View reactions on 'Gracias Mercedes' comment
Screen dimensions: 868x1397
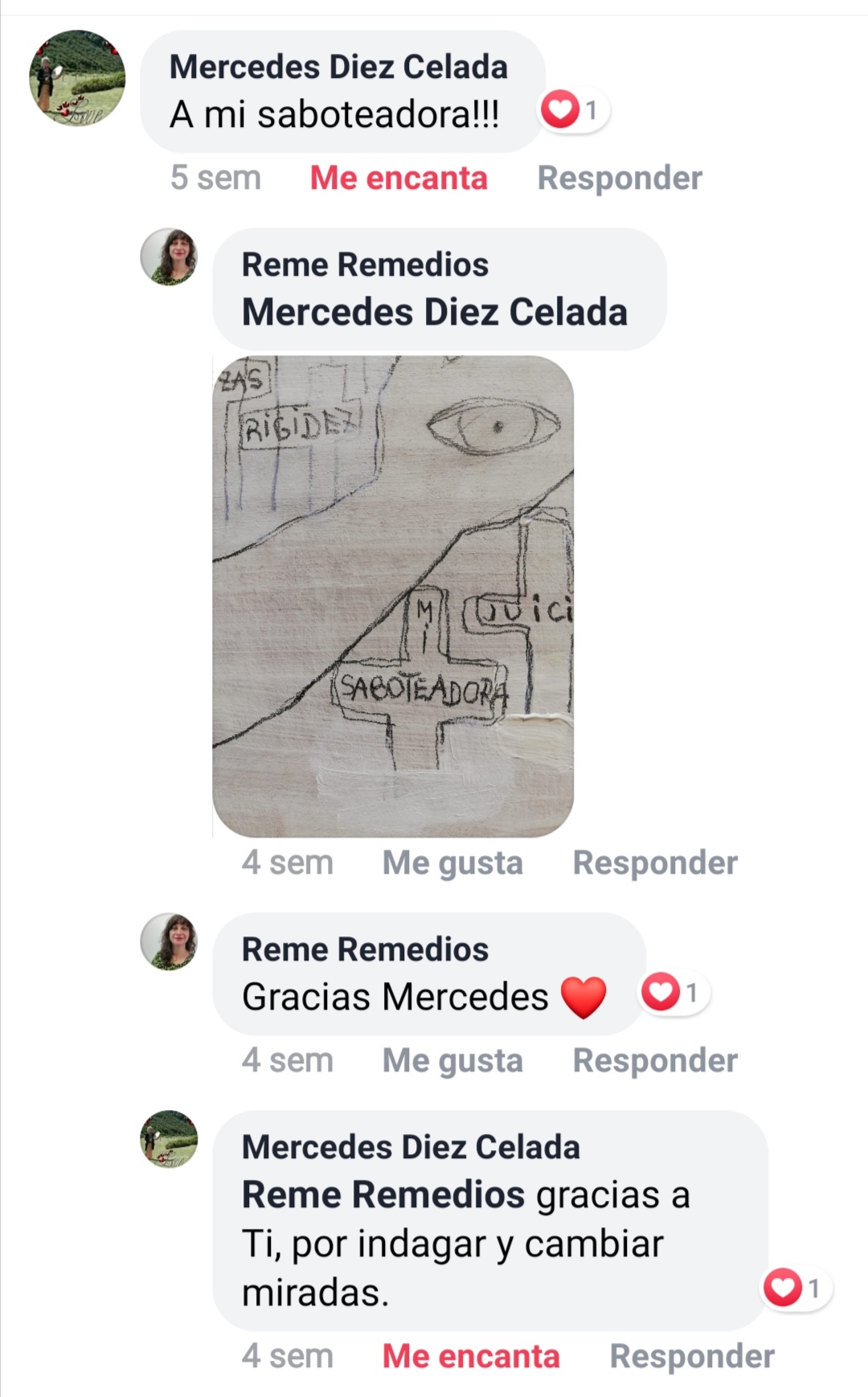(x=674, y=992)
